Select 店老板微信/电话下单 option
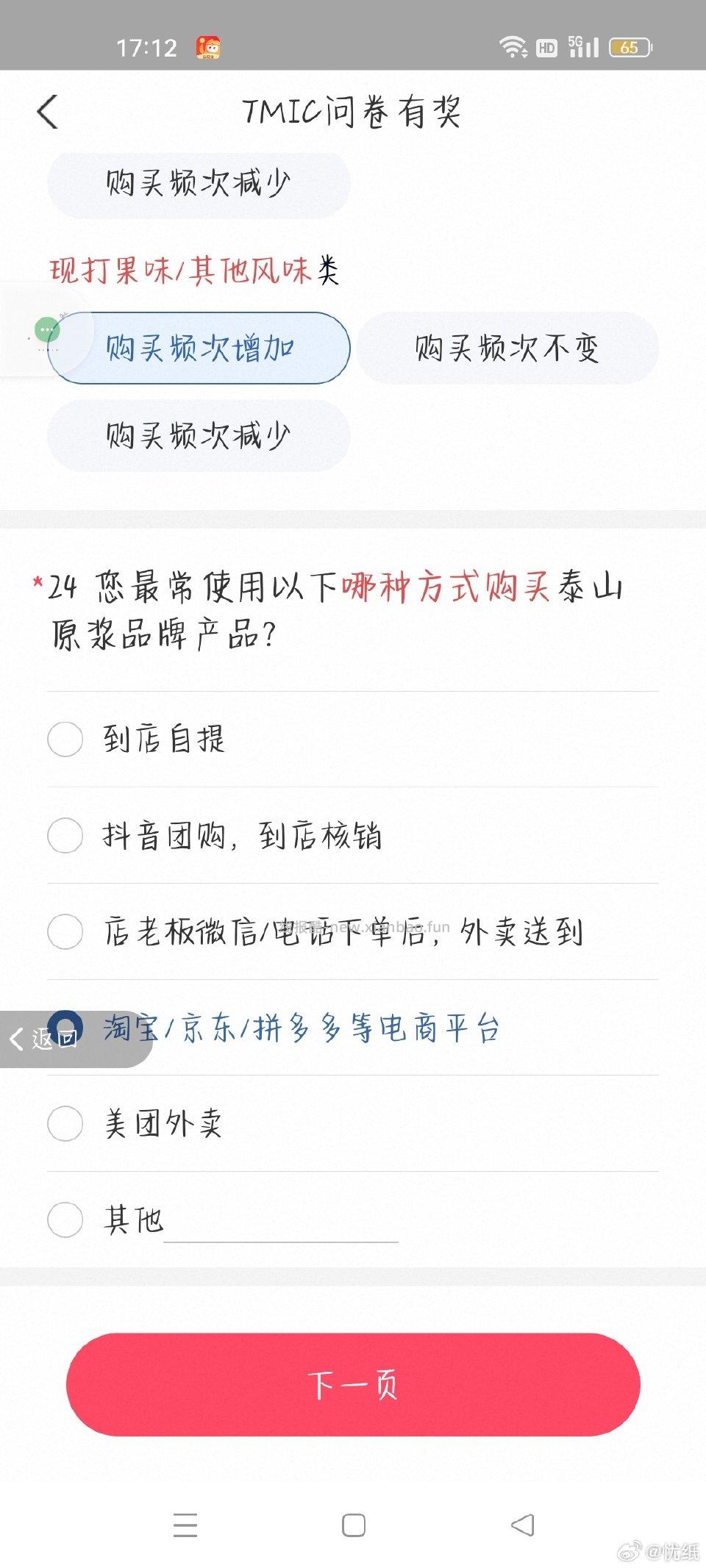This screenshot has height=1568, width=706. 65,932
